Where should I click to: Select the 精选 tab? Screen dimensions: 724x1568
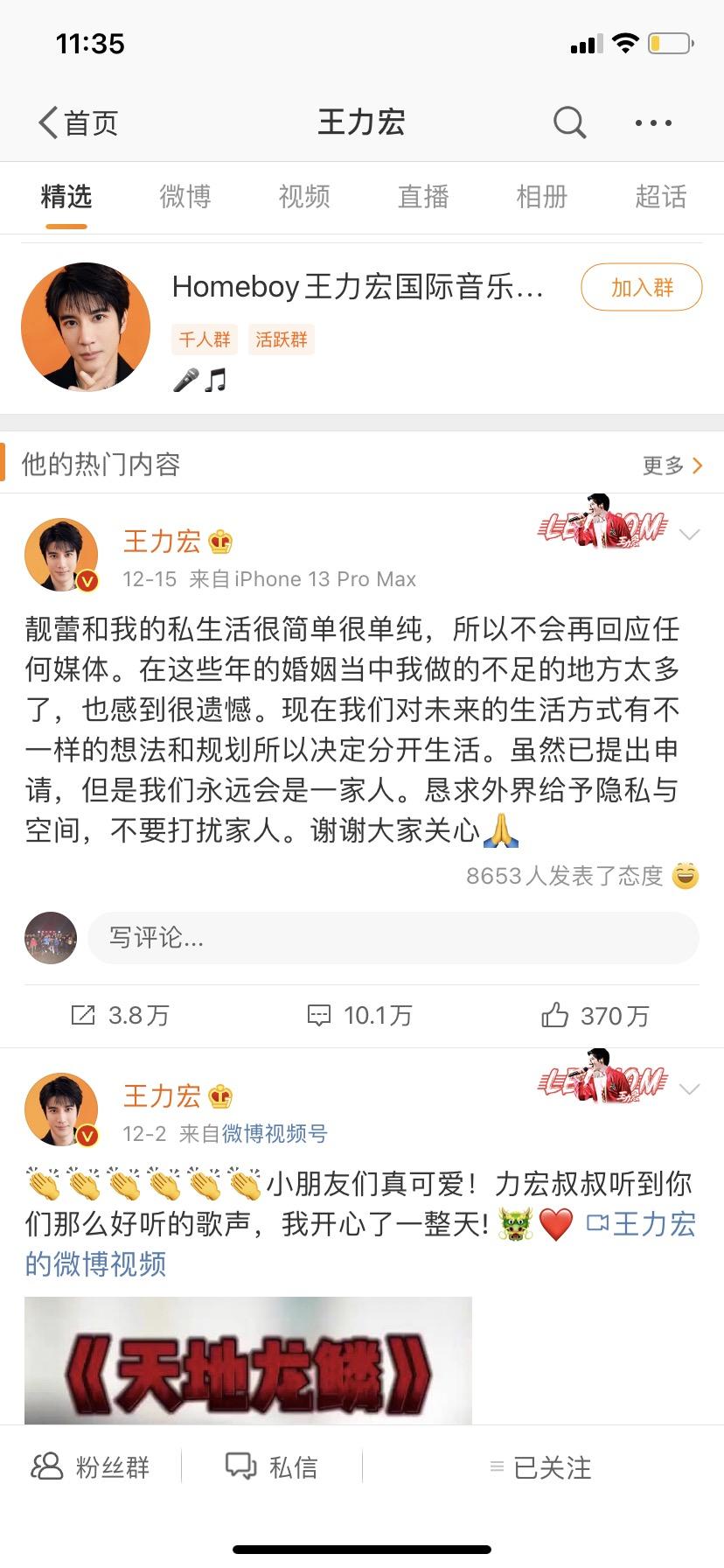[x=66, y=197]
